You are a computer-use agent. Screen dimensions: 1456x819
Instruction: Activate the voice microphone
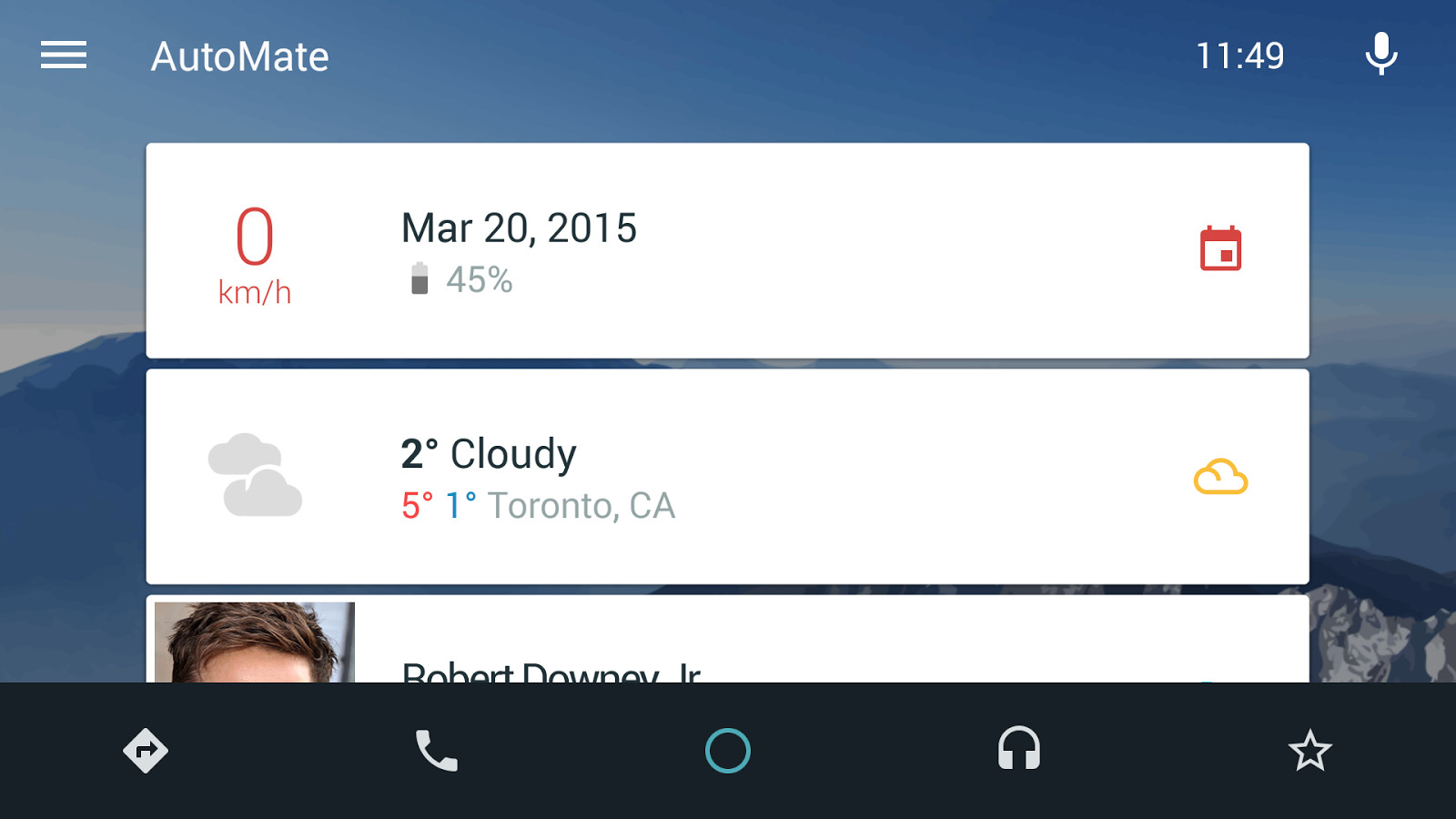(x=1380, y=55)
